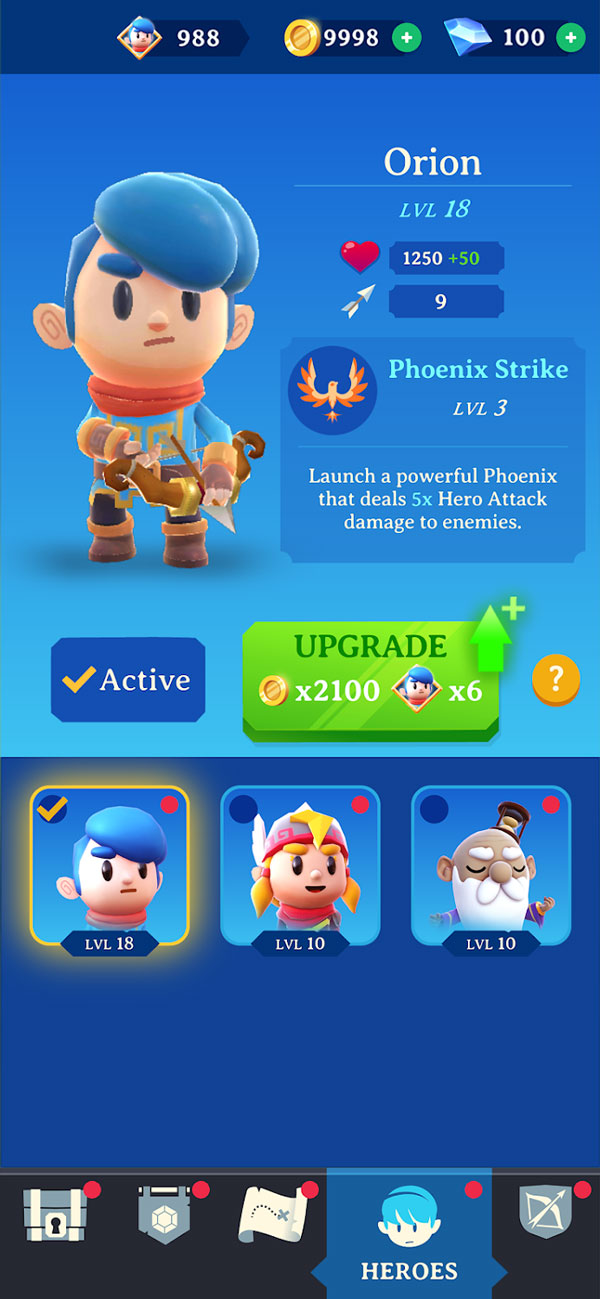Viewport: 600px width, 1299px height.
Task: Select the white-bearded old man hero card
Action: 491,866
